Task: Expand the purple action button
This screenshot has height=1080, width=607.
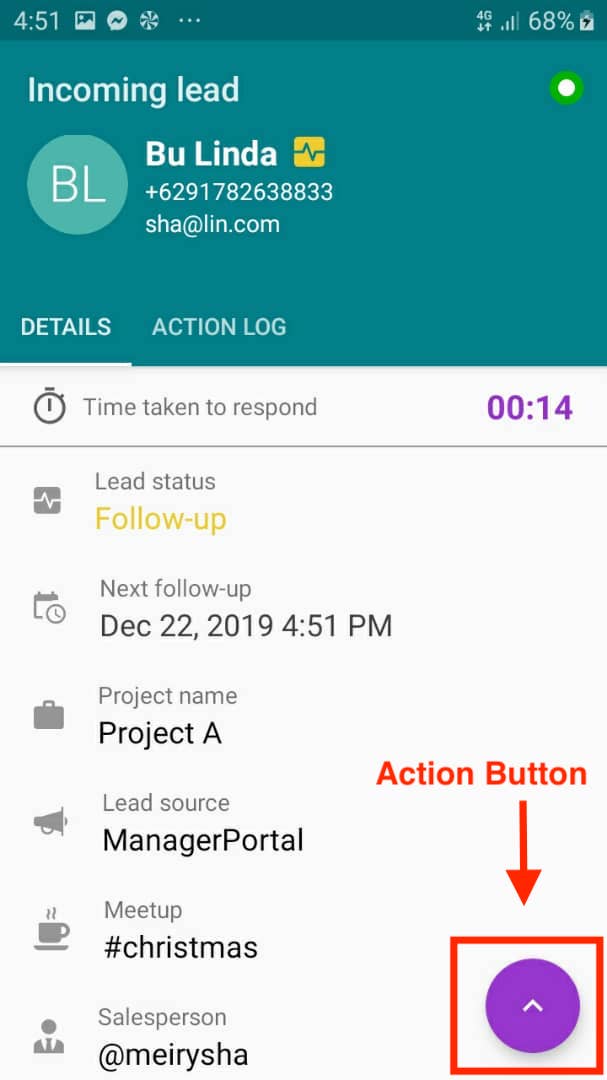Action: click(x=533, y=1006)
